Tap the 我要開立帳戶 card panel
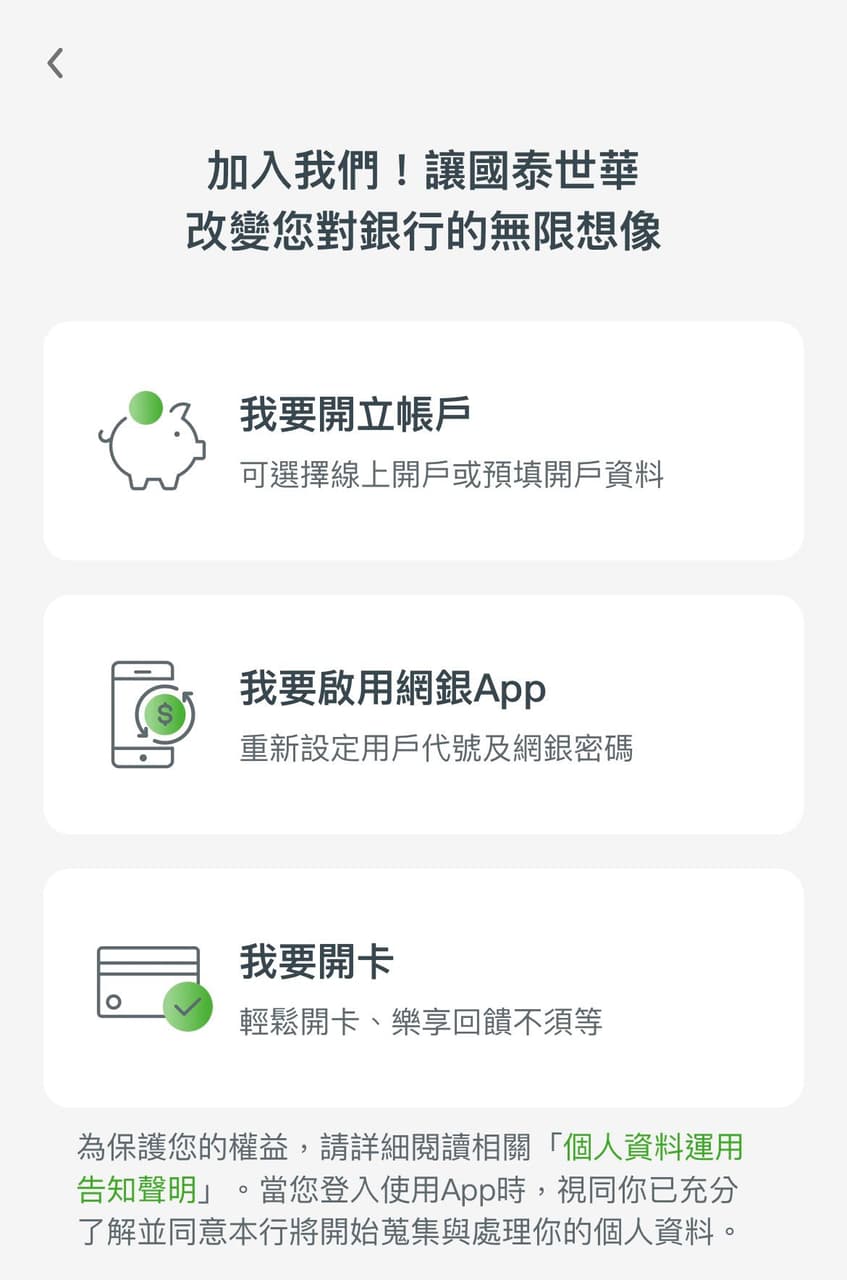847x1280 pixels. click(423, 437)
